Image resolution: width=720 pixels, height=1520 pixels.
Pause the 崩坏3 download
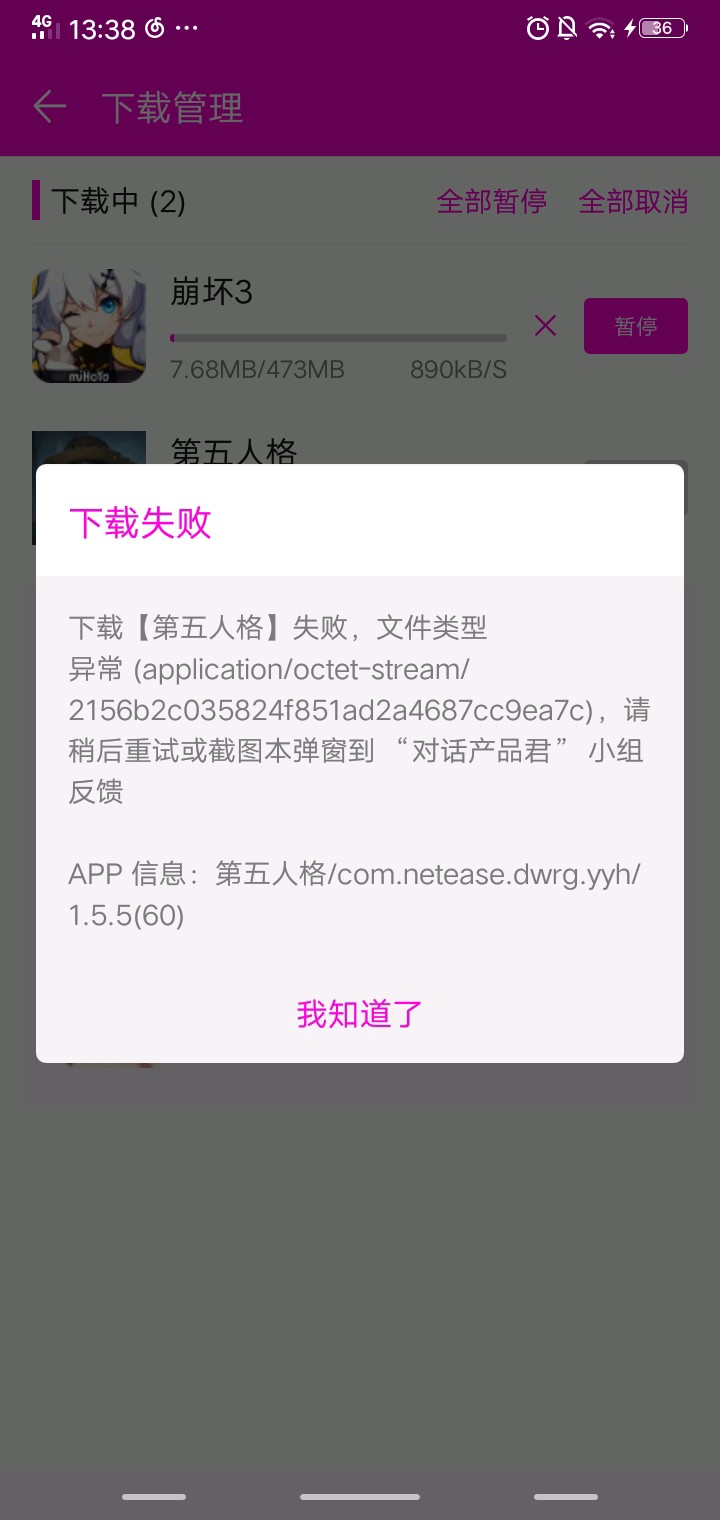pos(635,326)
